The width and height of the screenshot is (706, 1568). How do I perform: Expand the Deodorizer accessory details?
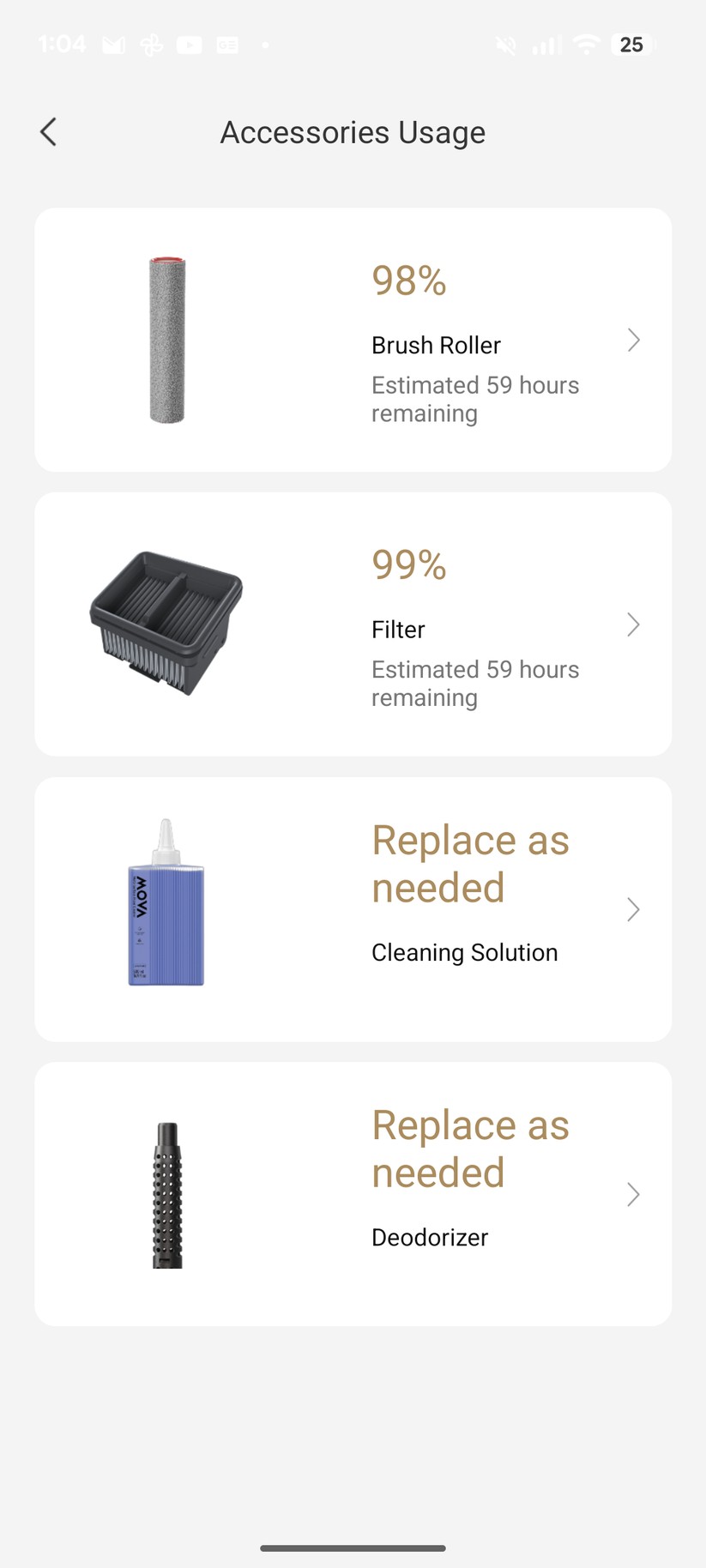click(633, 1194)
